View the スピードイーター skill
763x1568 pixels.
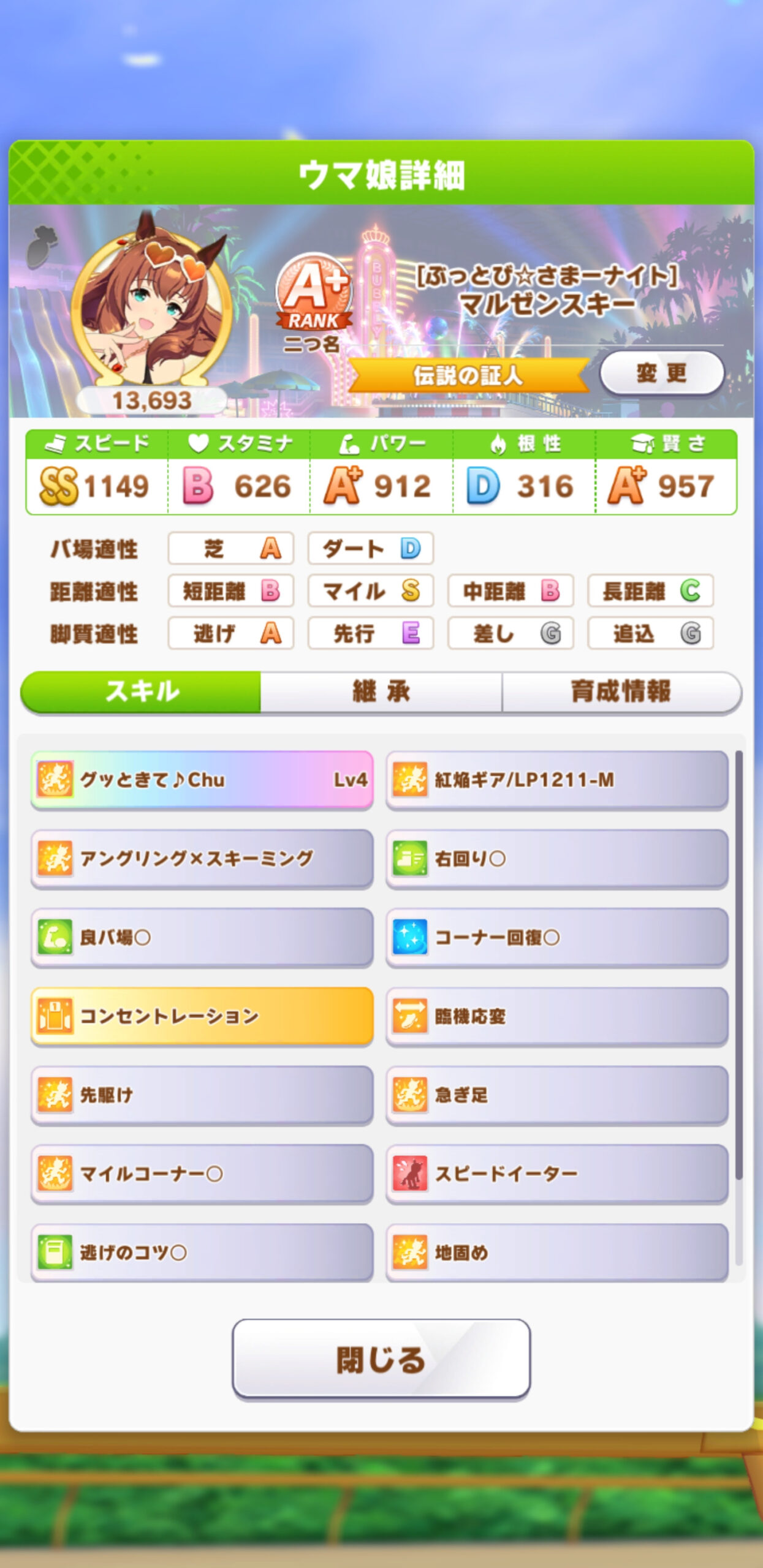point(556,1174)
